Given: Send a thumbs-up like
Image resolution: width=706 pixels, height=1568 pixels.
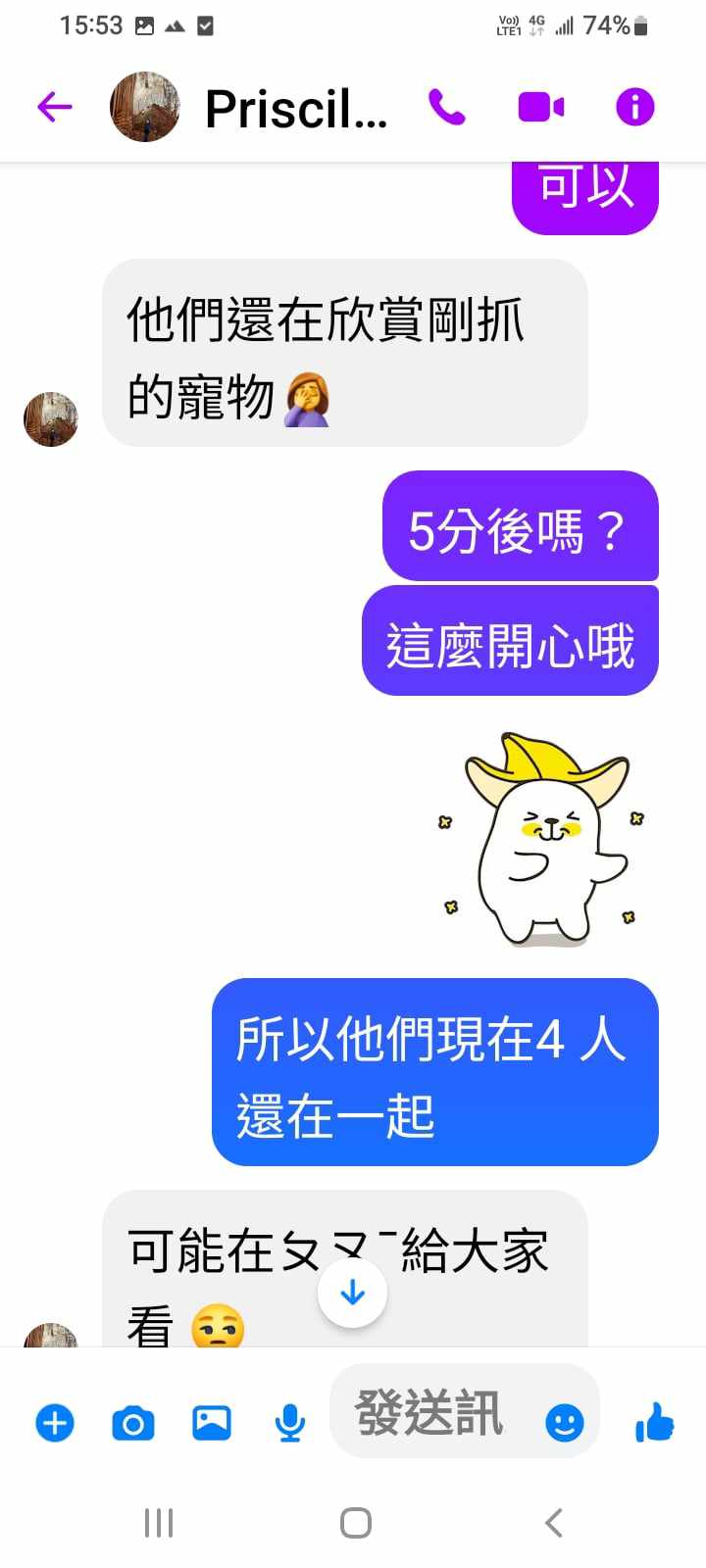Looking at the screenshot, I should (654, 1421).
